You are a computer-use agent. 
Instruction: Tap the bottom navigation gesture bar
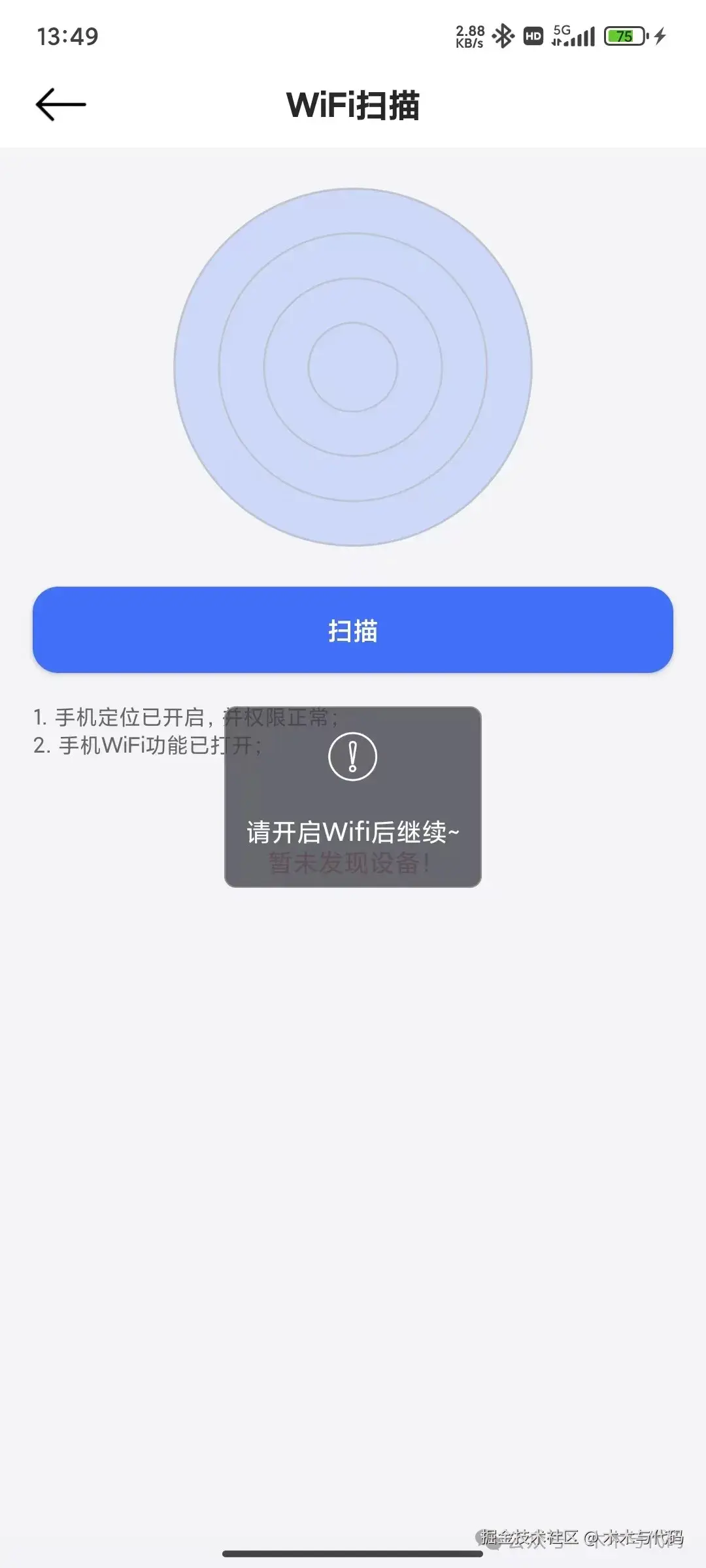coord(353,1549)
